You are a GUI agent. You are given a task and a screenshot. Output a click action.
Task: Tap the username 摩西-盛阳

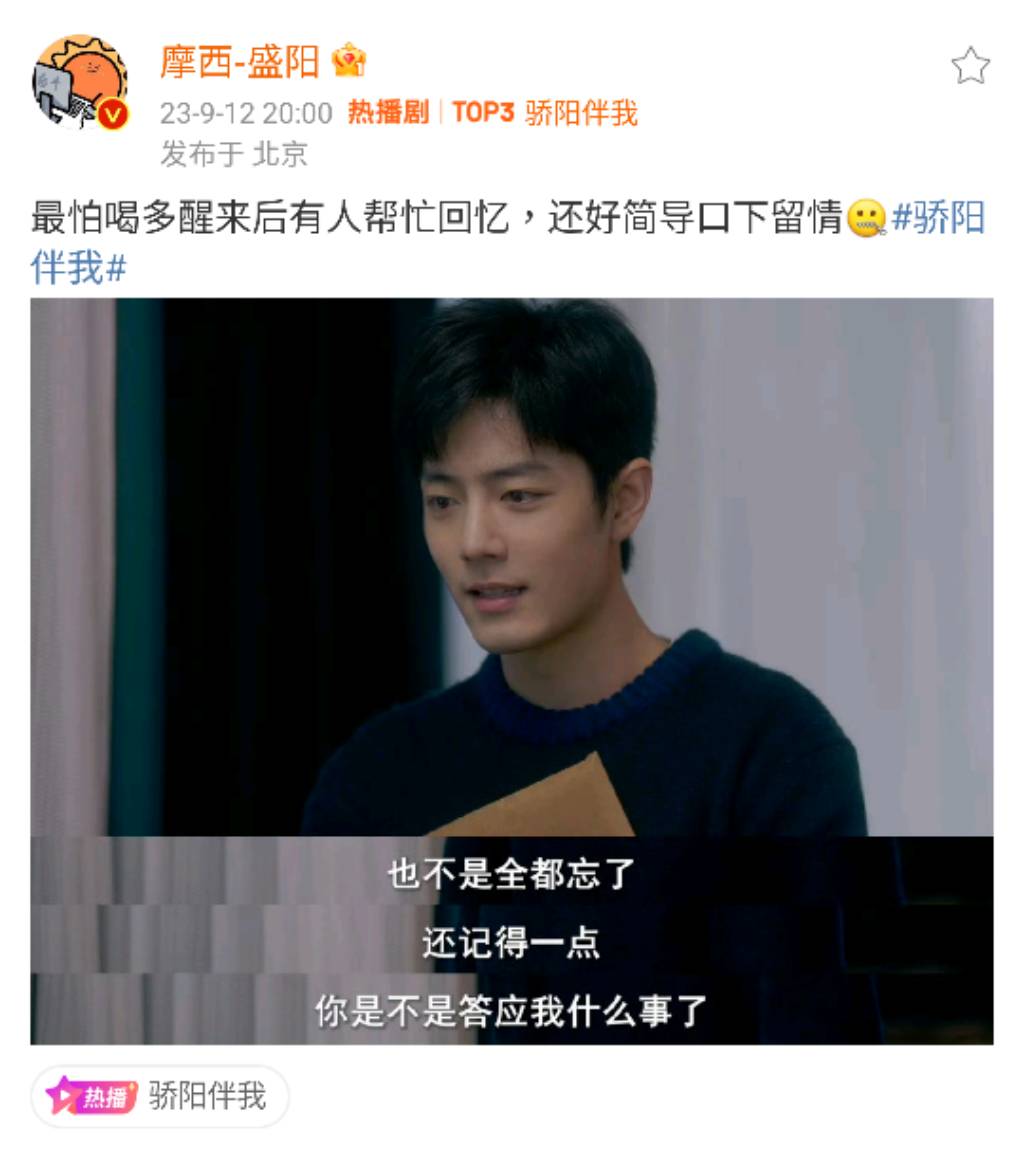click(239, 62)
